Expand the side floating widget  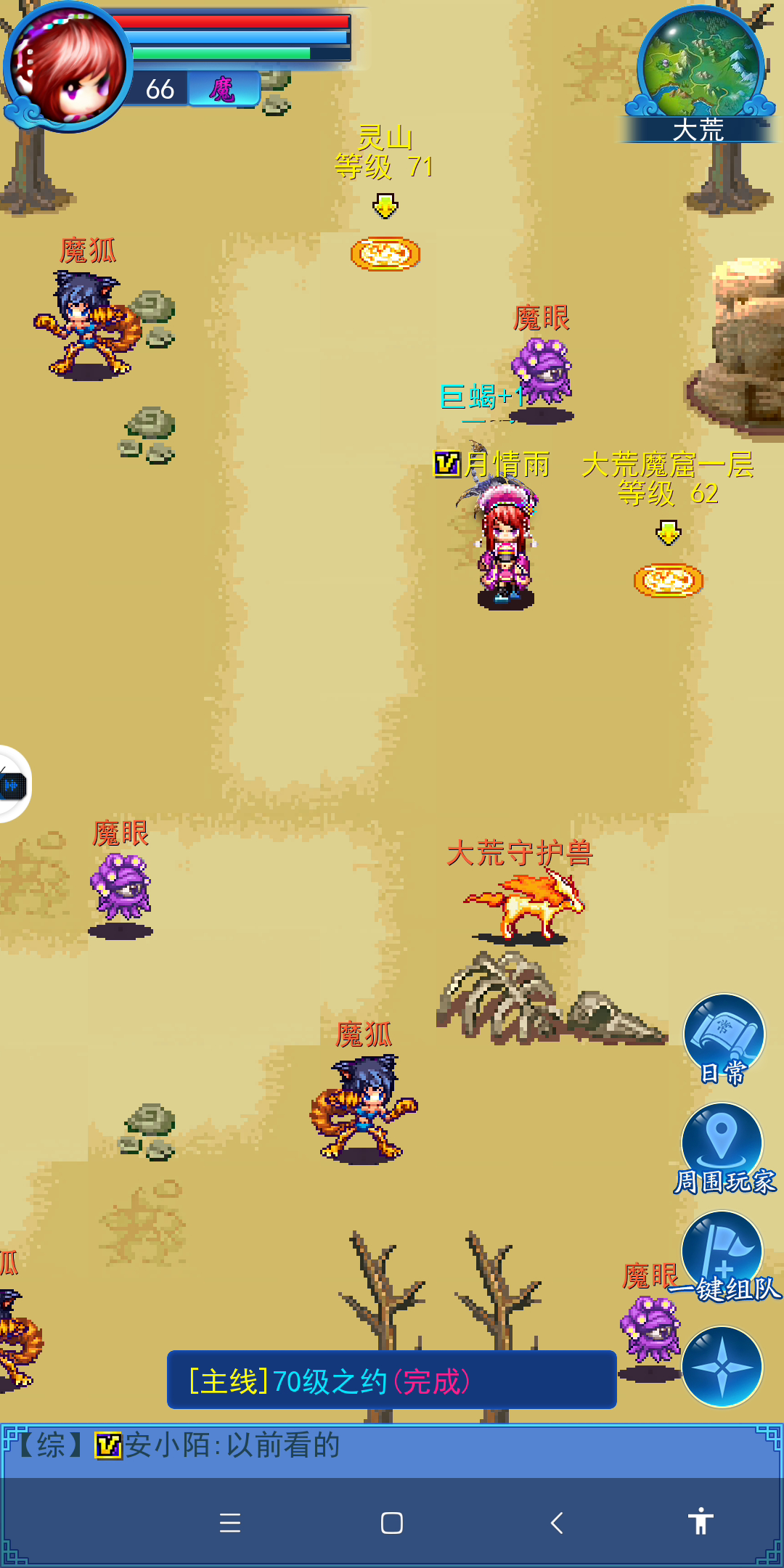tap(13, 784)
